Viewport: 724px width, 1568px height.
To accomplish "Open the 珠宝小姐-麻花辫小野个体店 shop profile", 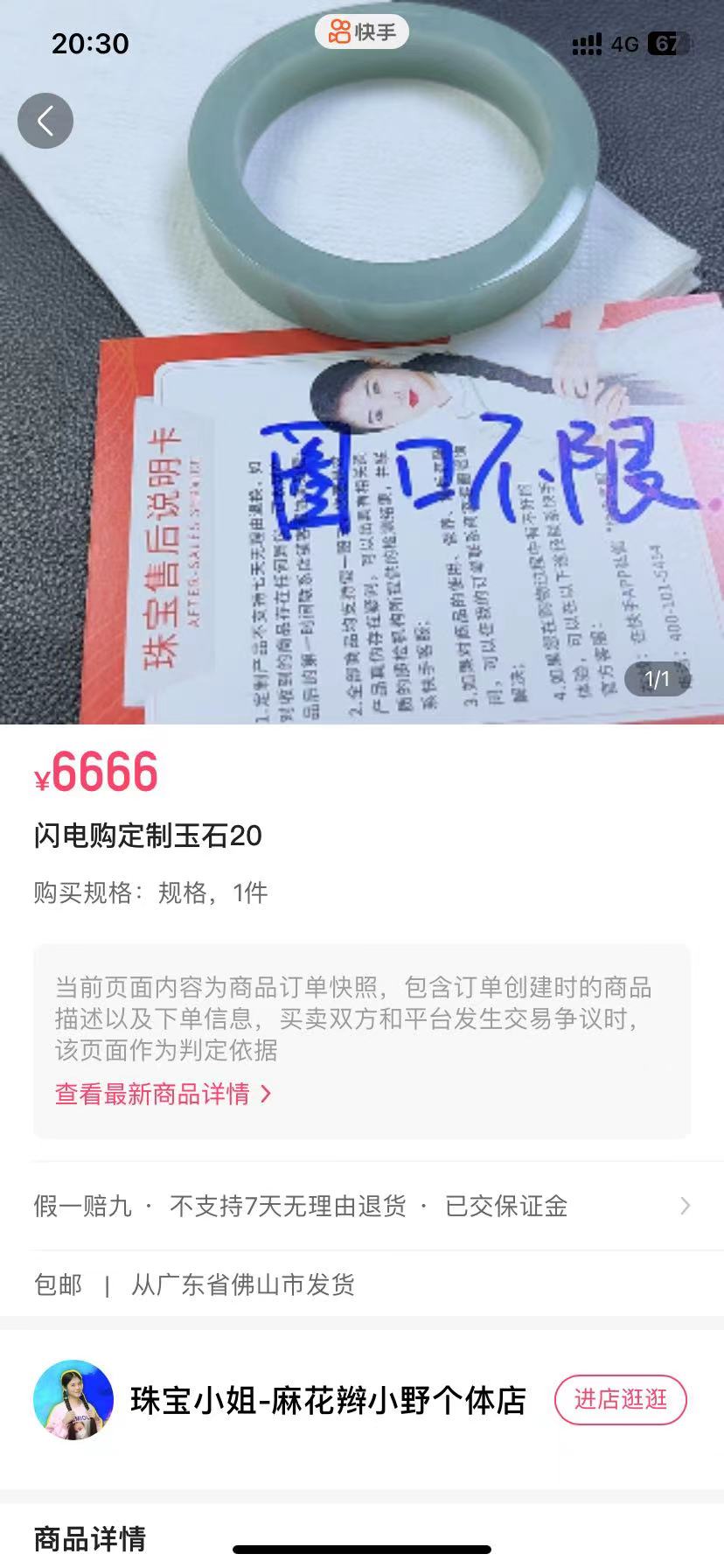I will coord(328,1400).
